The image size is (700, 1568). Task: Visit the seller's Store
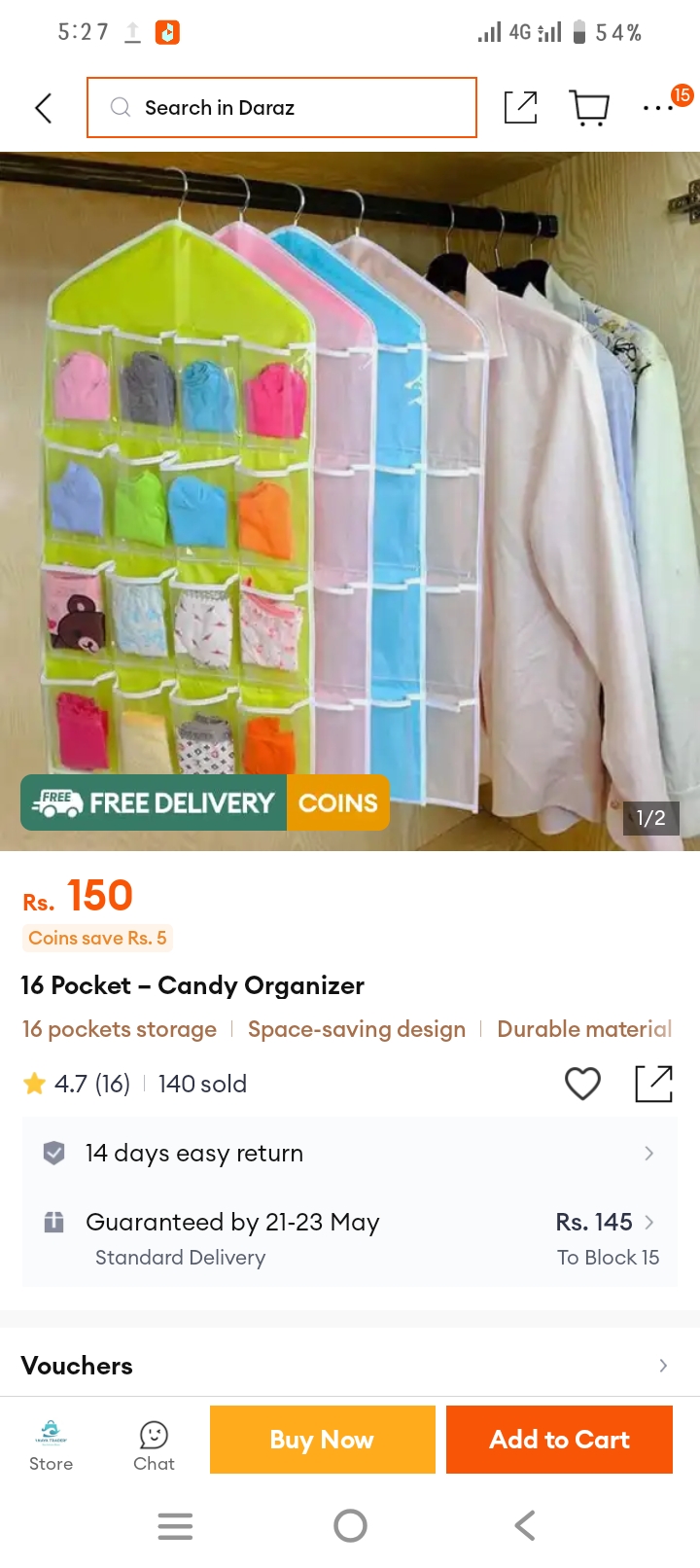point(51,1445)
